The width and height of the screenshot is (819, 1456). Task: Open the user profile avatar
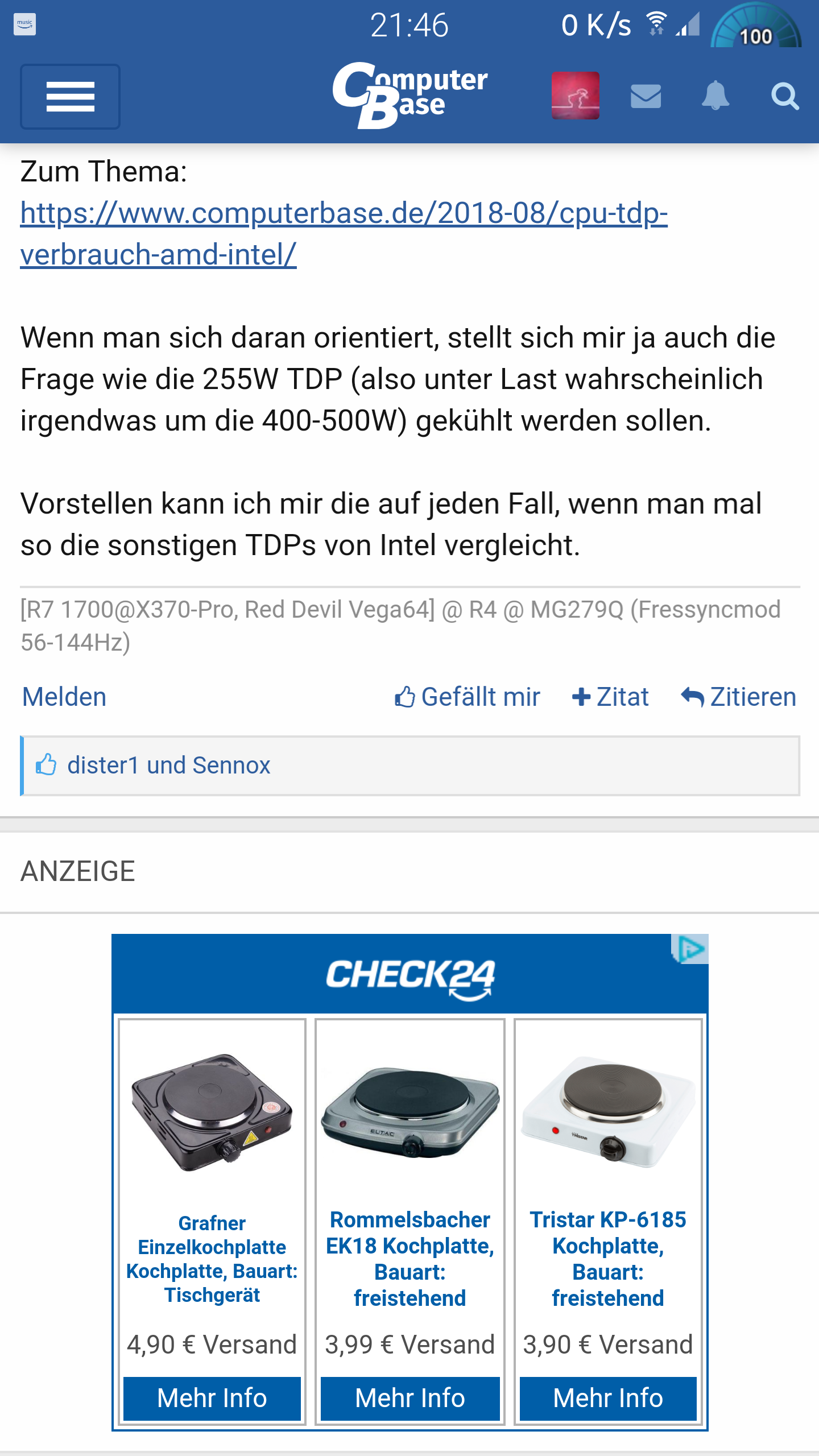pos(575,96)
